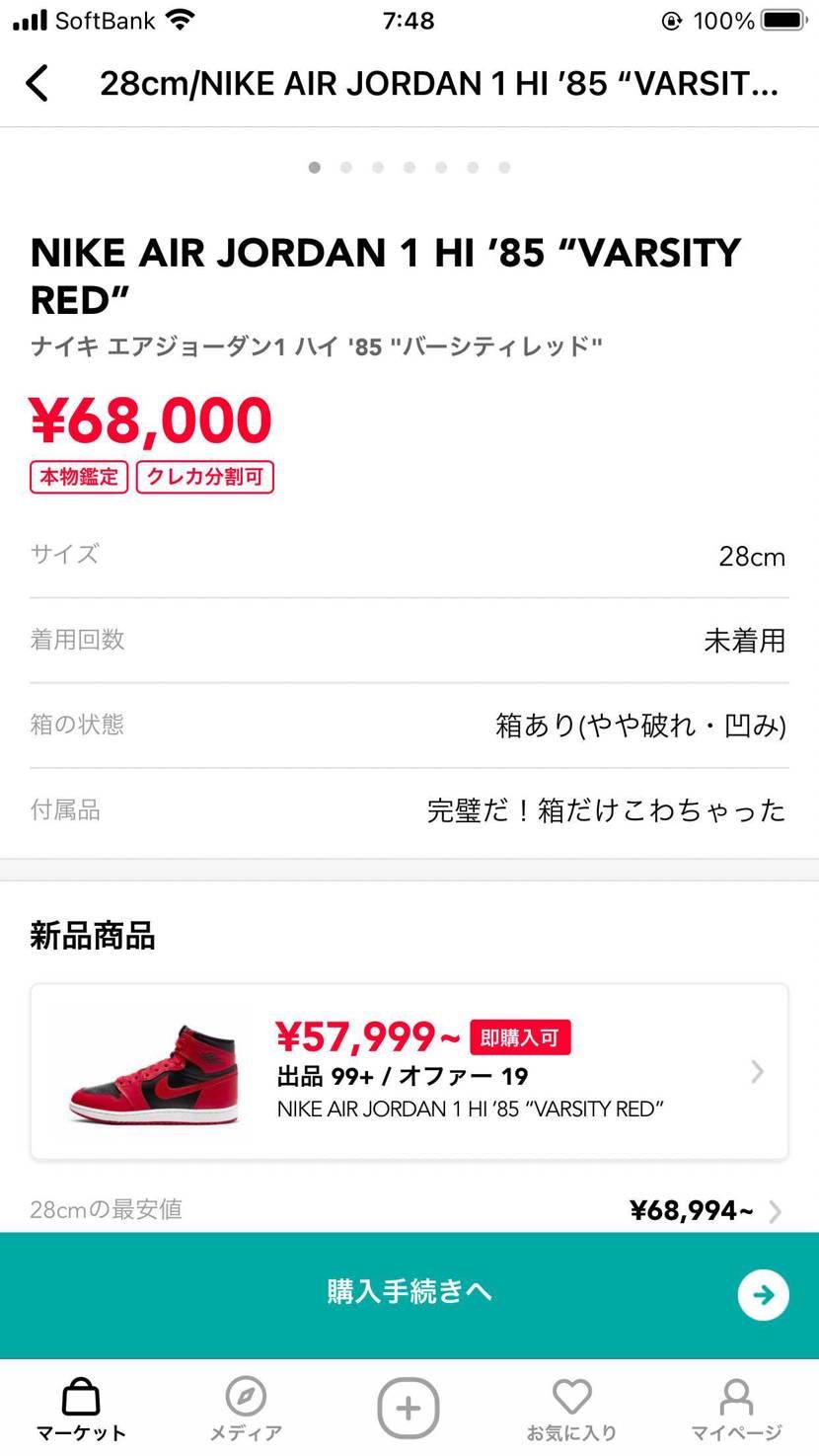Select the first carousel dot indicator
The width and height of the screenshot is (819, 1456).
click(314, 168)
